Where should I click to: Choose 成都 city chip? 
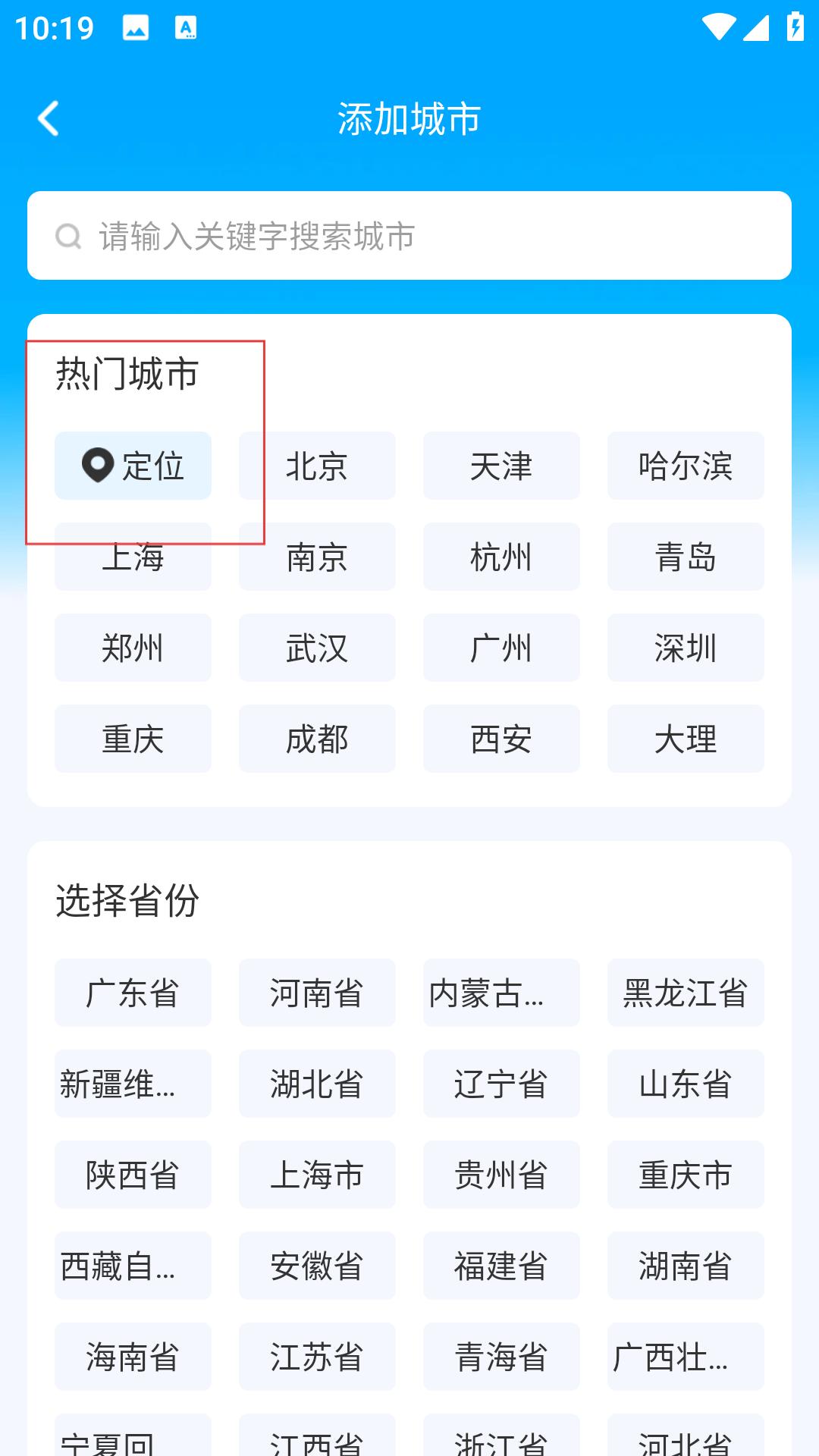tap(317, 739)
